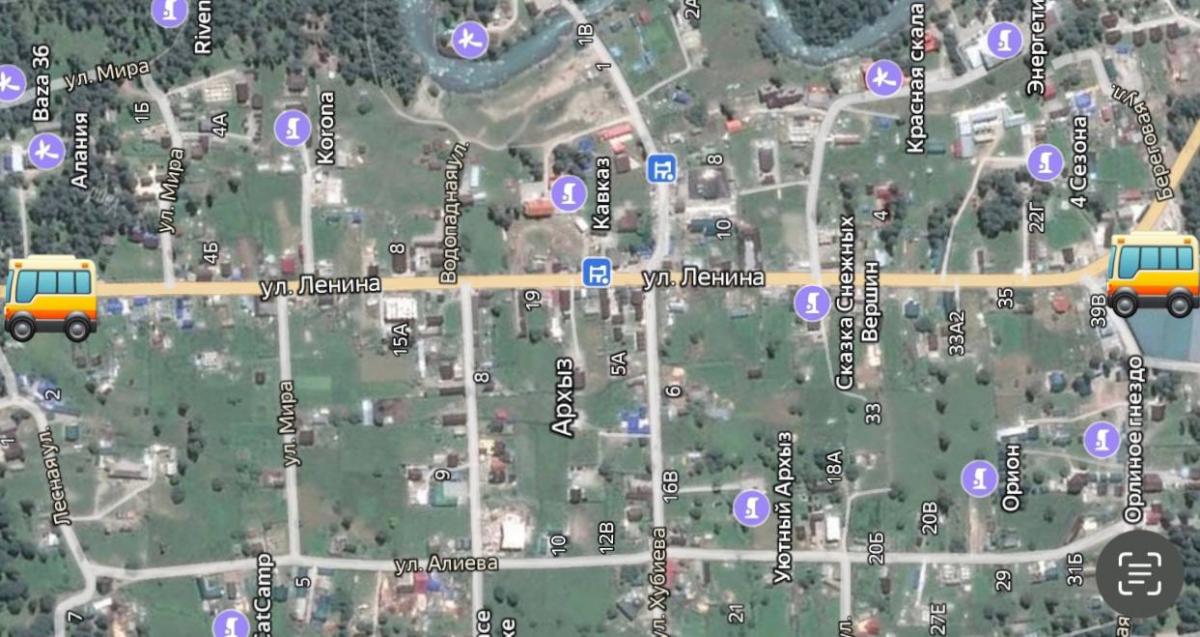Select the Уютный Архыз marker

click(x=751, y=508)
